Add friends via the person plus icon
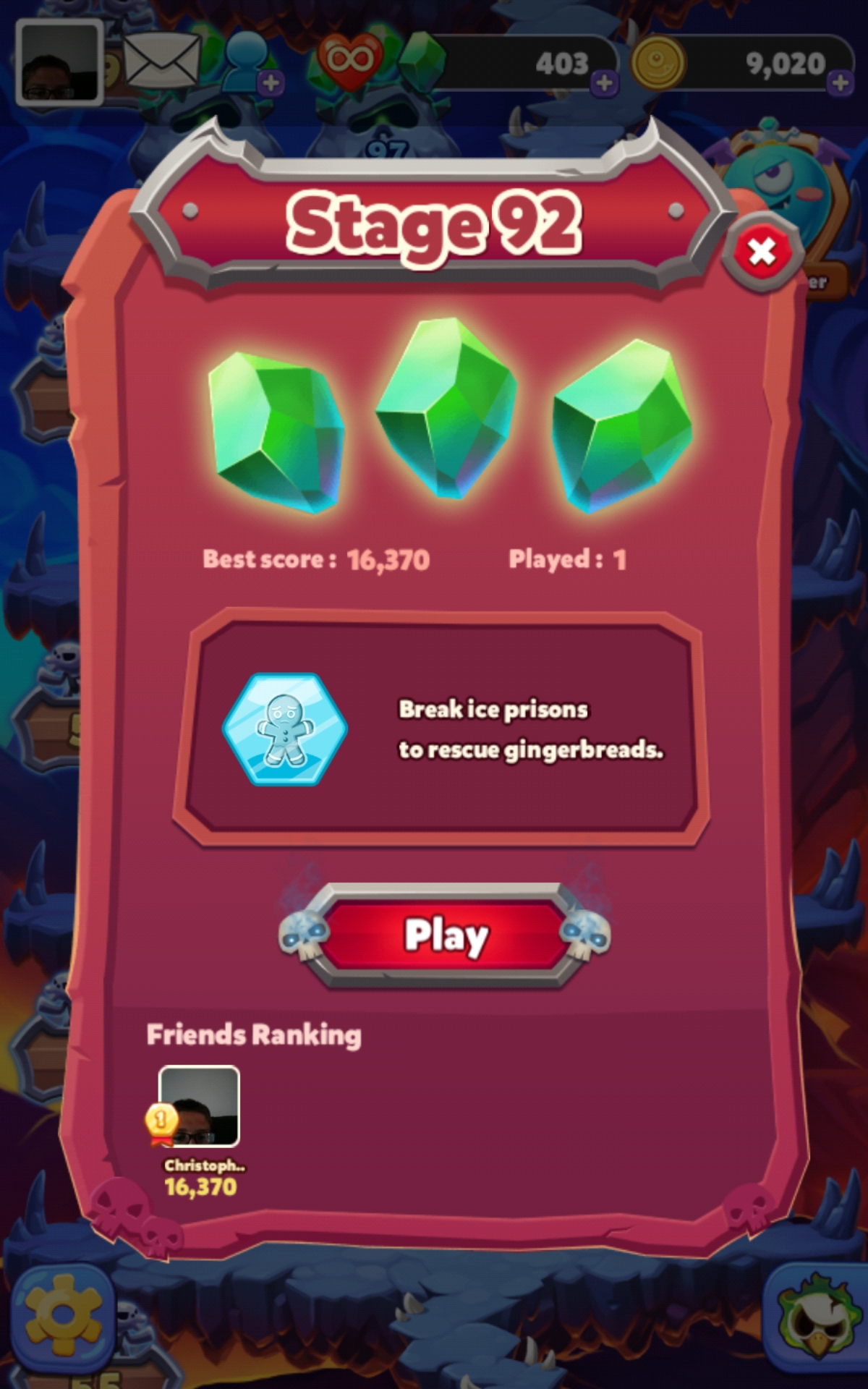This screenshot has width=868, height=1389. pyautogui.click(x=271, y=82)
